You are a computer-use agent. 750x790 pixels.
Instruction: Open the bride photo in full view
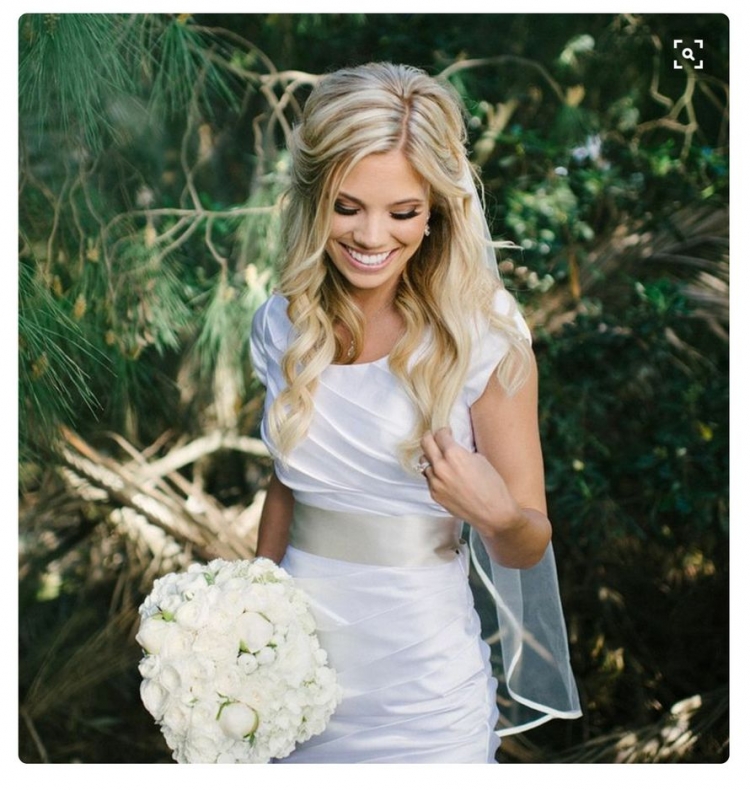(x=374, y=400)
